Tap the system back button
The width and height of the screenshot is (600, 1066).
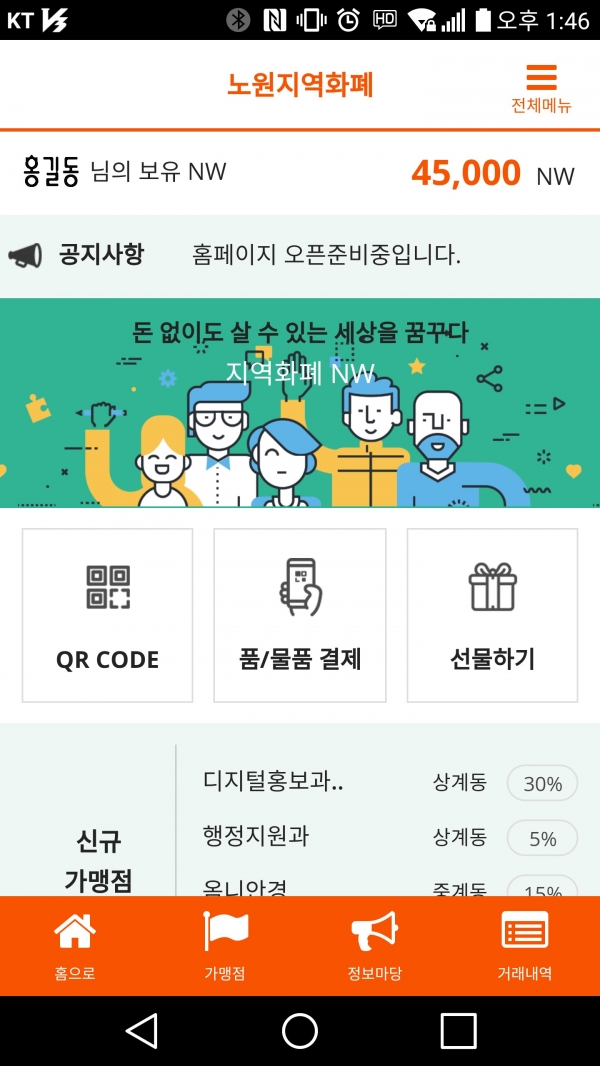click(x=142, y=1030)
